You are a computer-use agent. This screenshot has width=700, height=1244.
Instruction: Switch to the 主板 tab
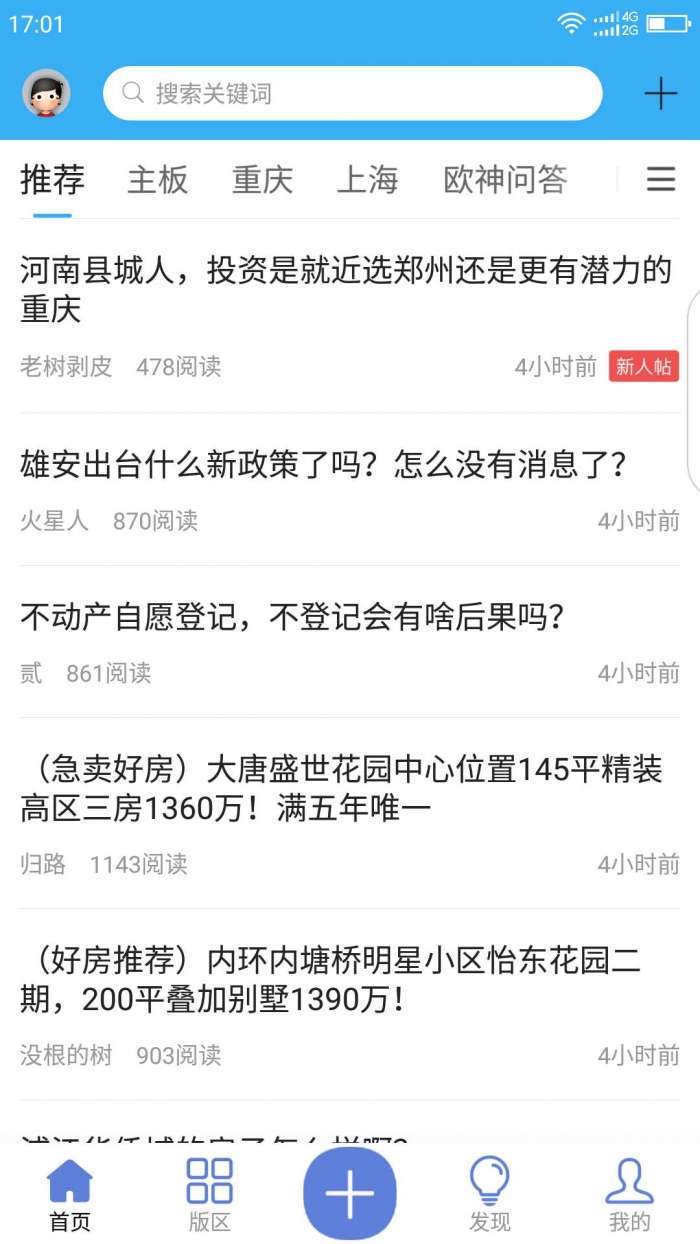tap(157, 180)
